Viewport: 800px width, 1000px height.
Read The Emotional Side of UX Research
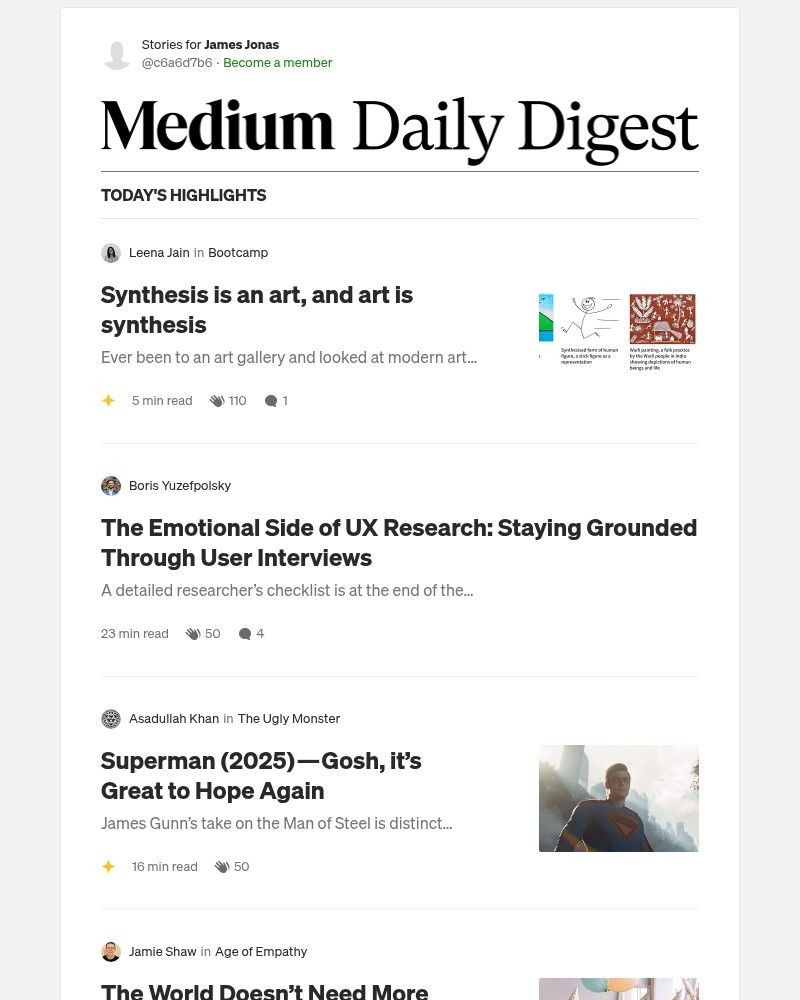click(399, 542)
